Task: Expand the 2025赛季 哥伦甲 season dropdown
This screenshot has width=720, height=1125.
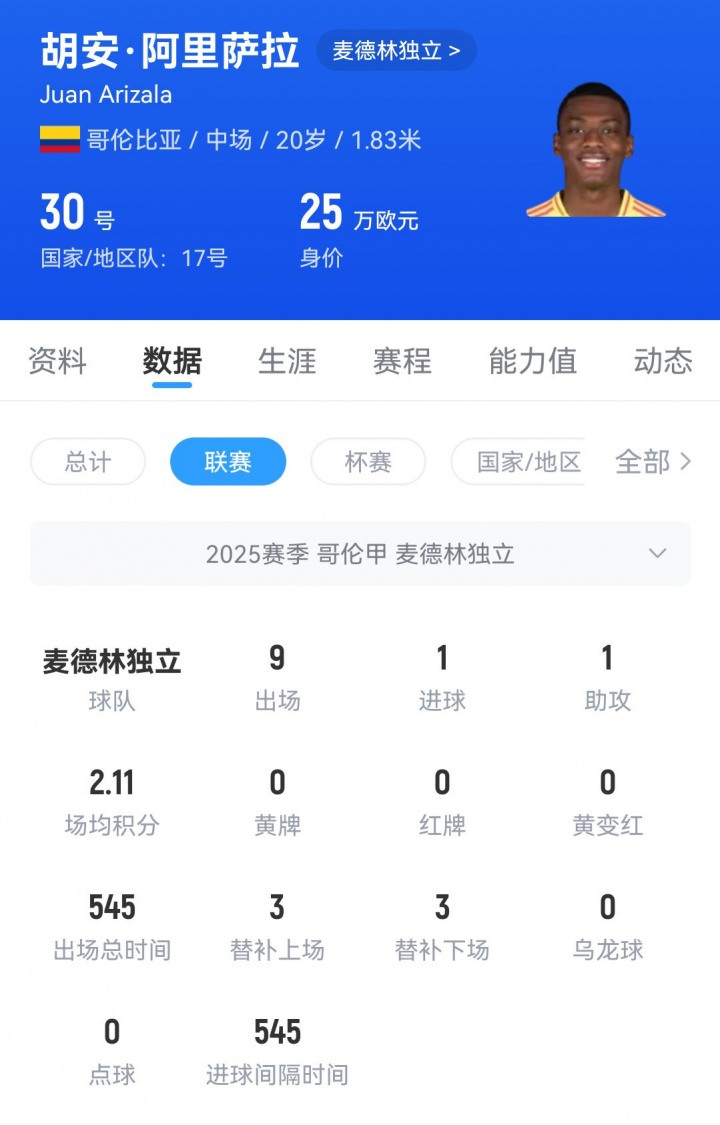Action: point(360,554)
